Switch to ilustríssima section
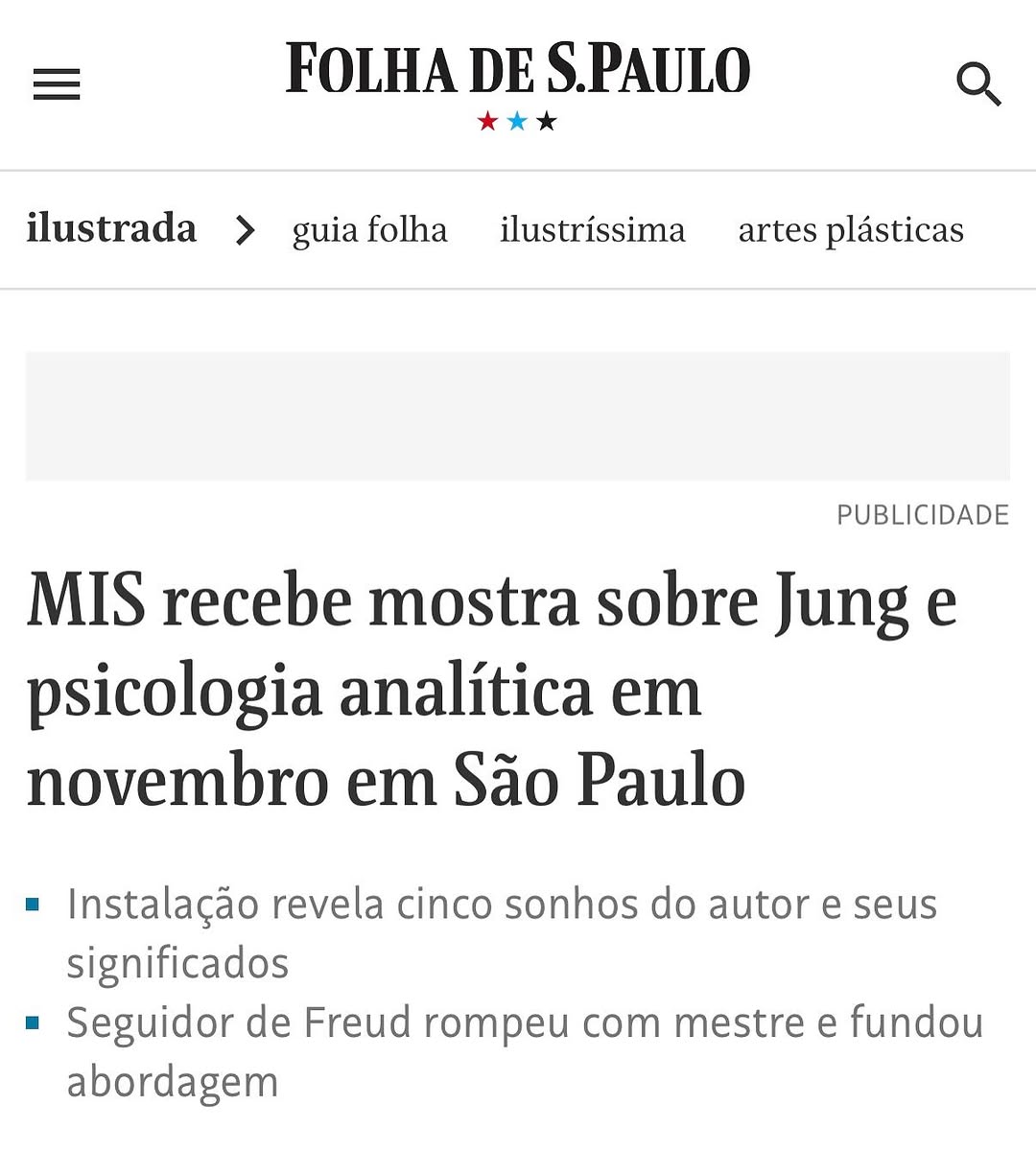The width and height of the screenshot is (1036, 1152). click(x=592, y=230)
